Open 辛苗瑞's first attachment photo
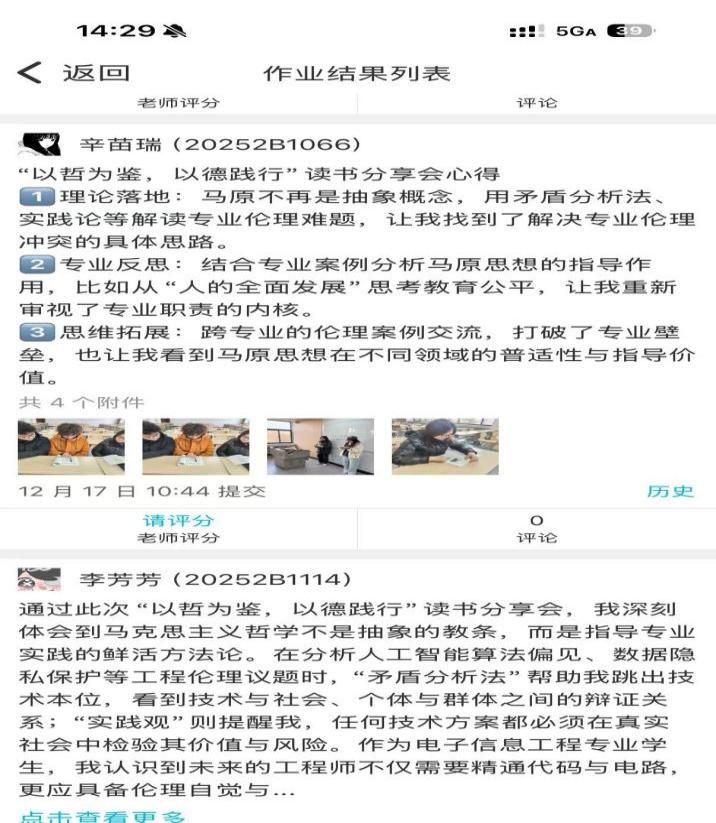This screenshot has width=716, height=823. pos(71,446)
